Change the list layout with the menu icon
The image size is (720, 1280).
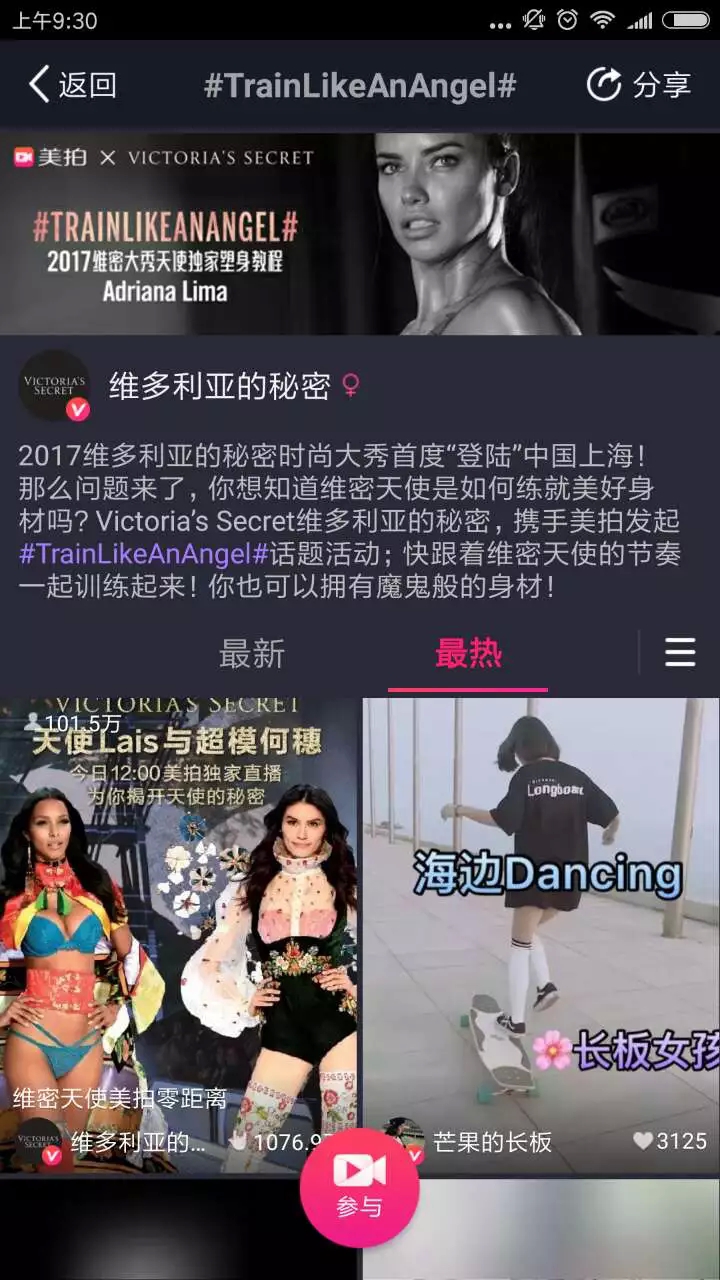[x=680, y=653]
